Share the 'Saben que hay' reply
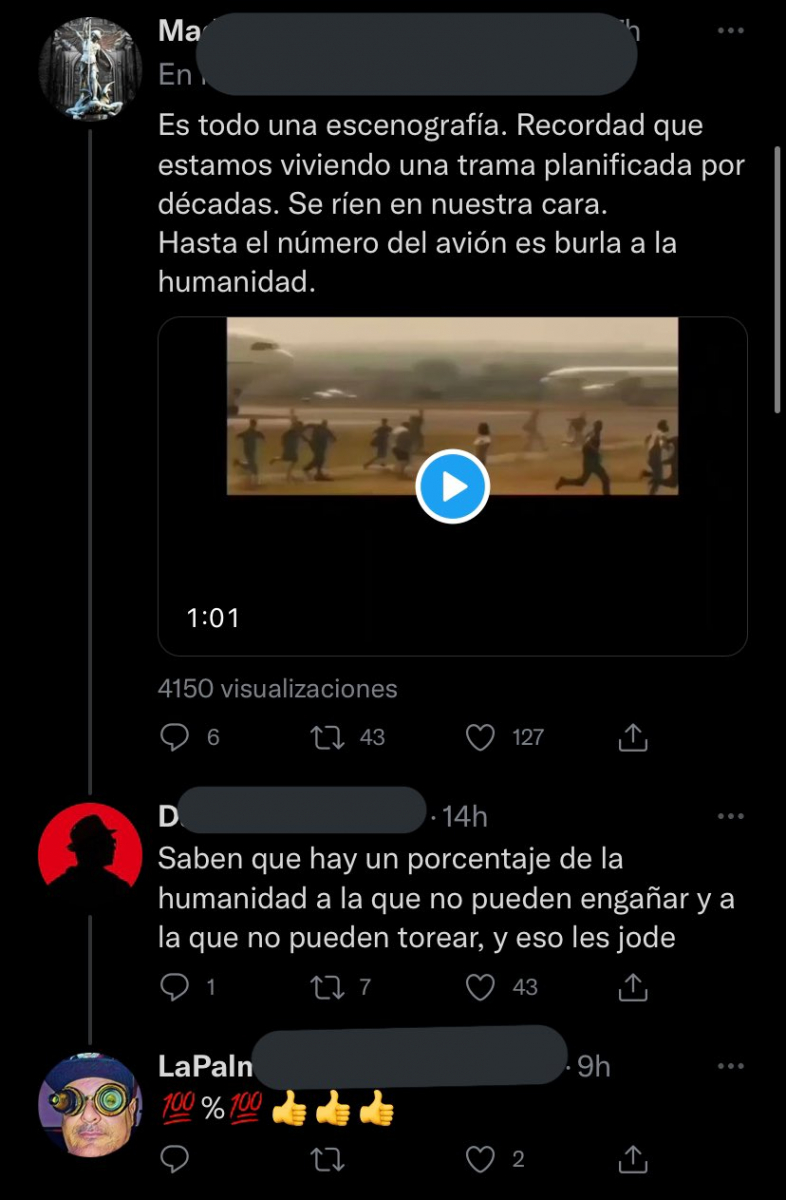 click(x=633, y=988)
